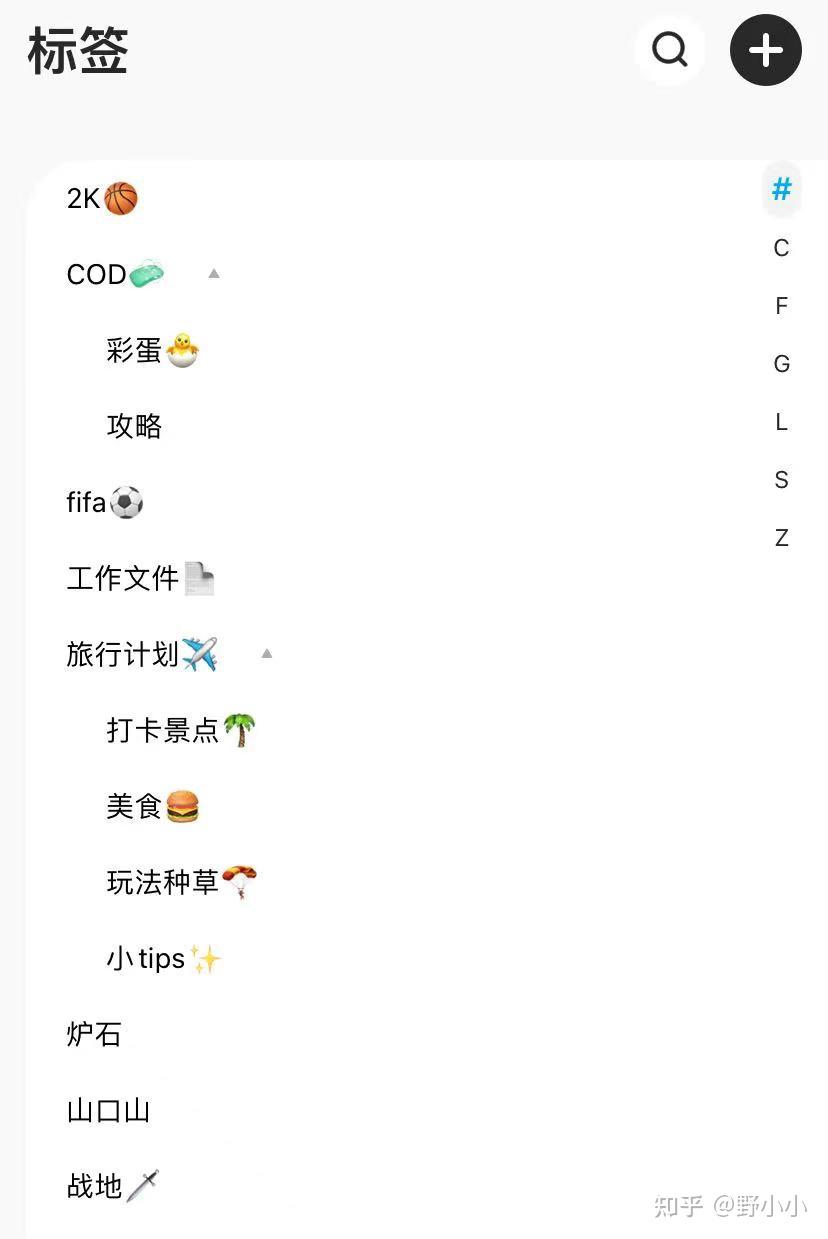Jump to index letter Z

(x=781, y=538)
